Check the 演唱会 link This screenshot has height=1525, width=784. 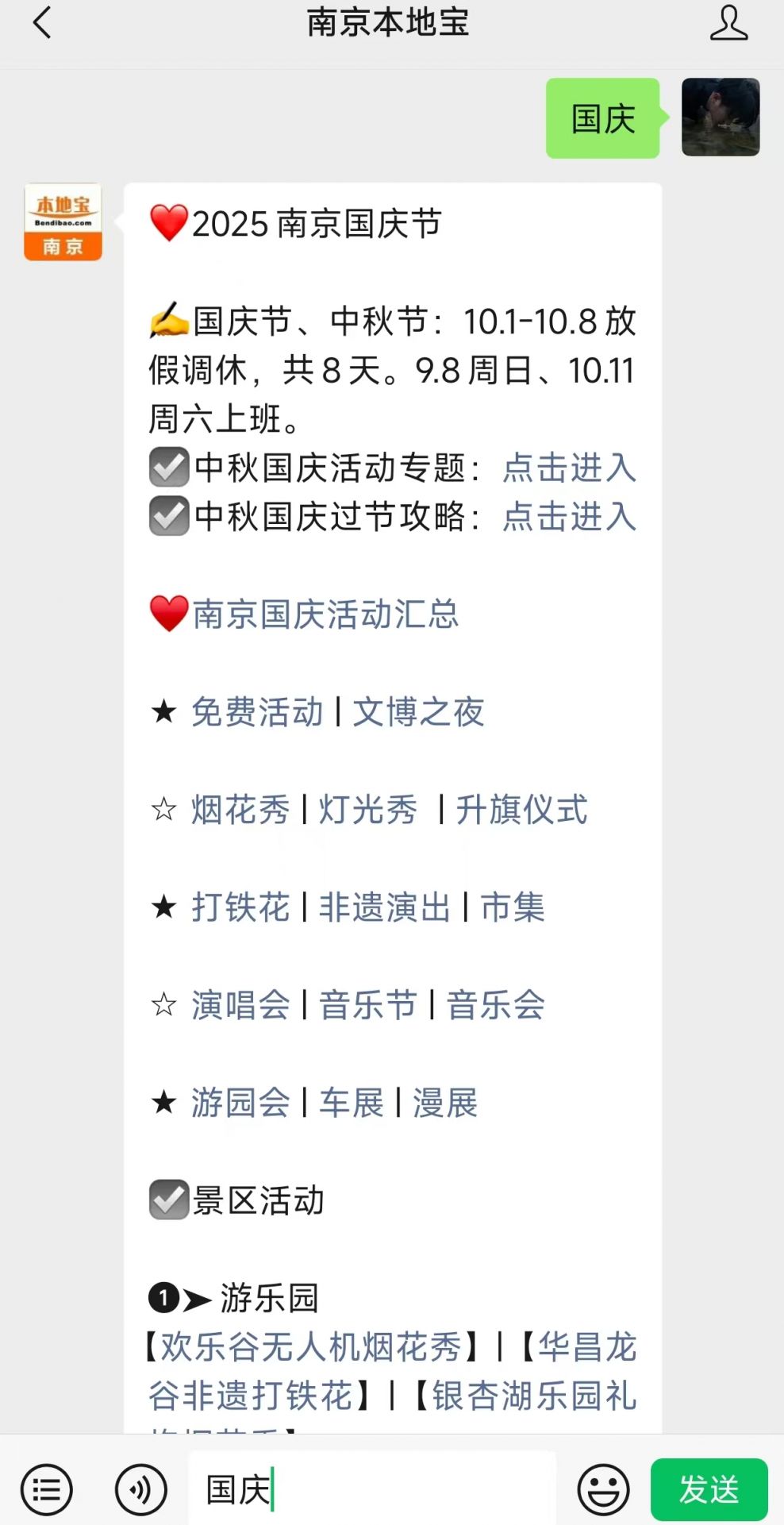point(240,1005)
